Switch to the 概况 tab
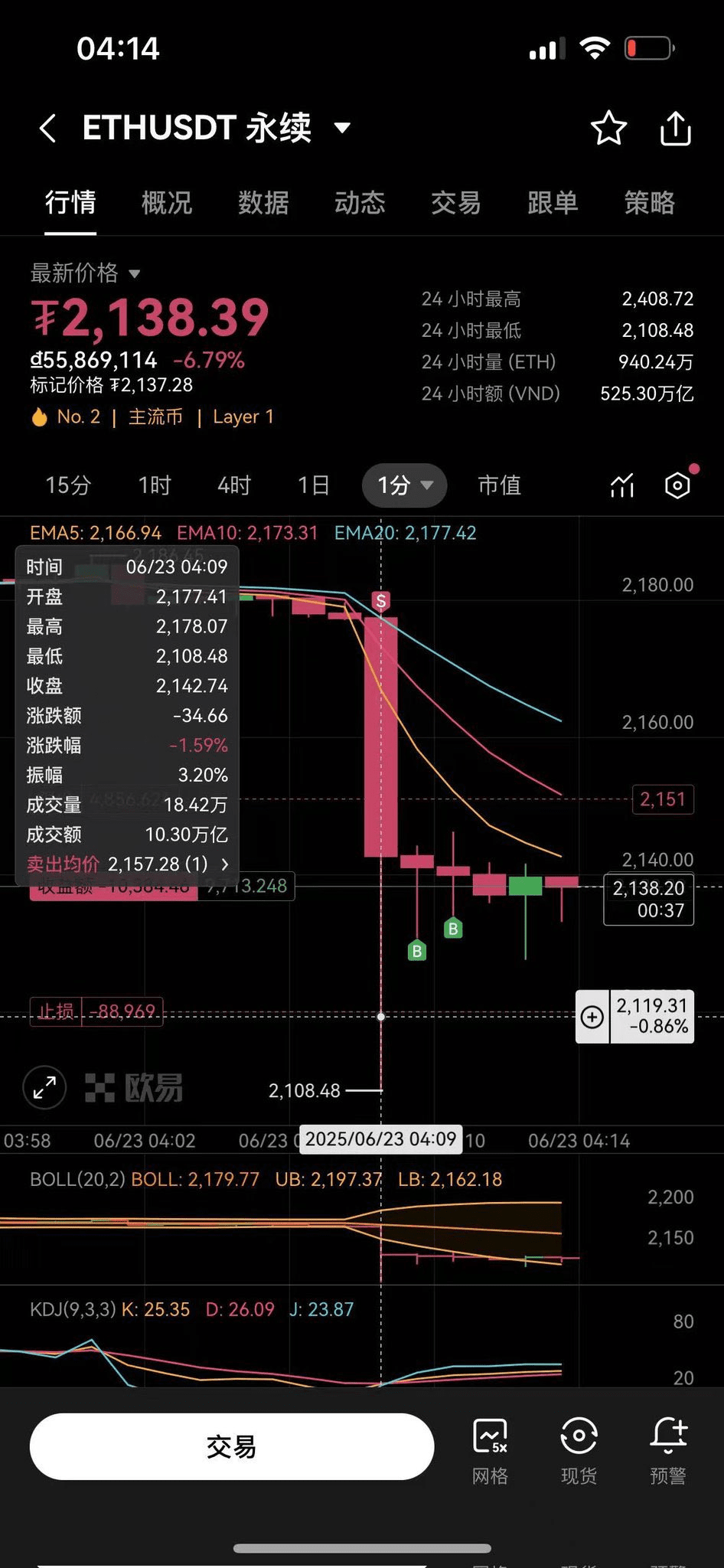Screen dimensions: 724x1568 click(x=167, y=203)
